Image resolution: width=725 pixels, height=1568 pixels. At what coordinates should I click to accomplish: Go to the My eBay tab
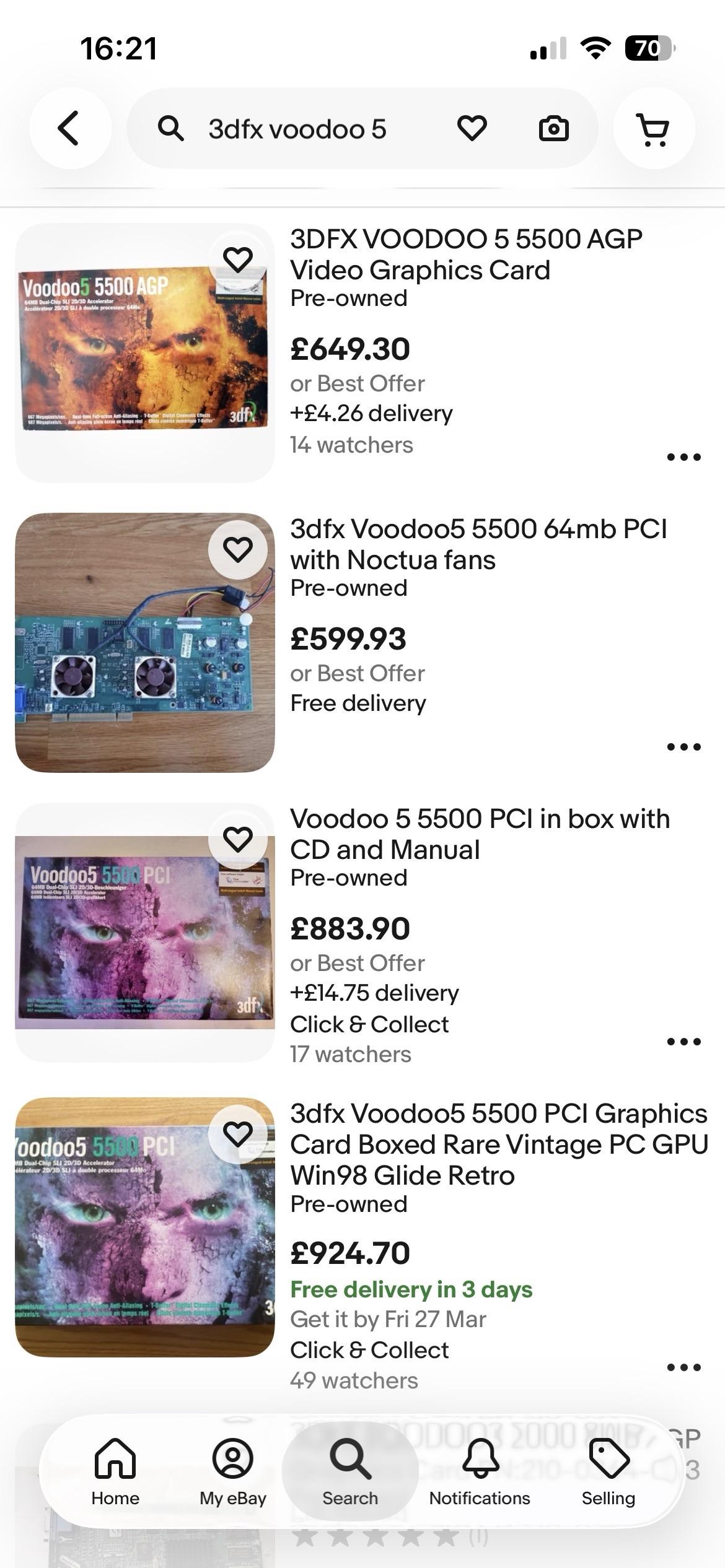coord(232,1471)
